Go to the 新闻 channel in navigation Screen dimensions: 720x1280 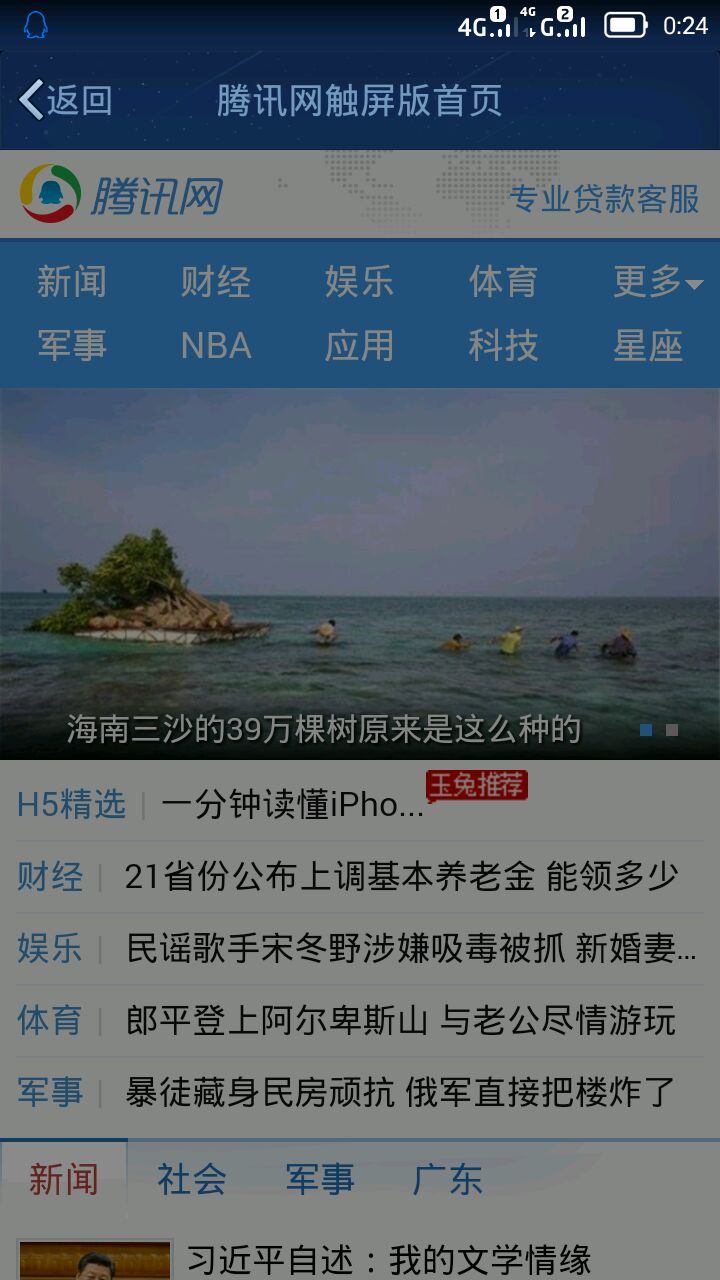click(x=72, y=282)
